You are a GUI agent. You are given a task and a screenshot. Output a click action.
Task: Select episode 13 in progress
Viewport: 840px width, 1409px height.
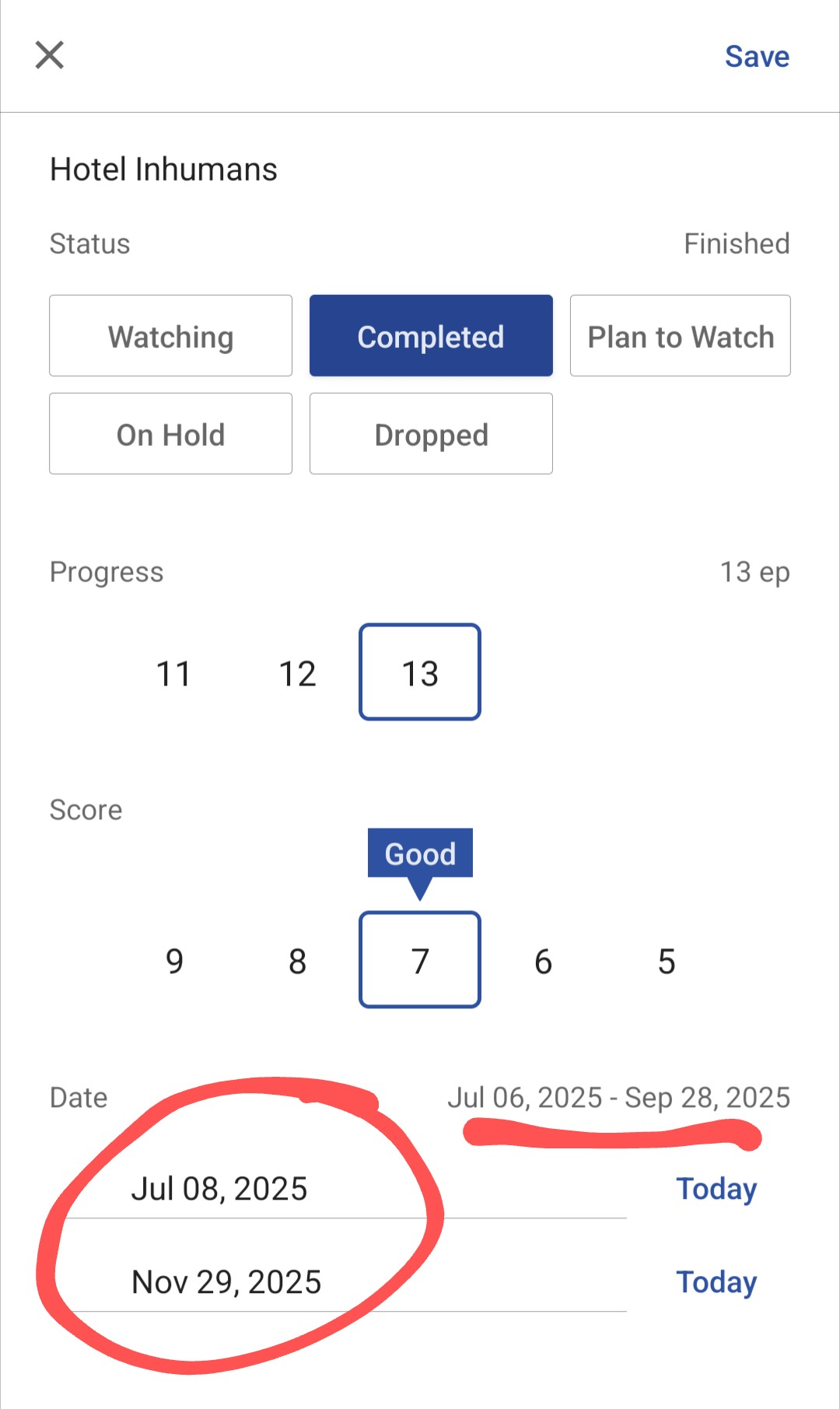(x=420, y=673)
